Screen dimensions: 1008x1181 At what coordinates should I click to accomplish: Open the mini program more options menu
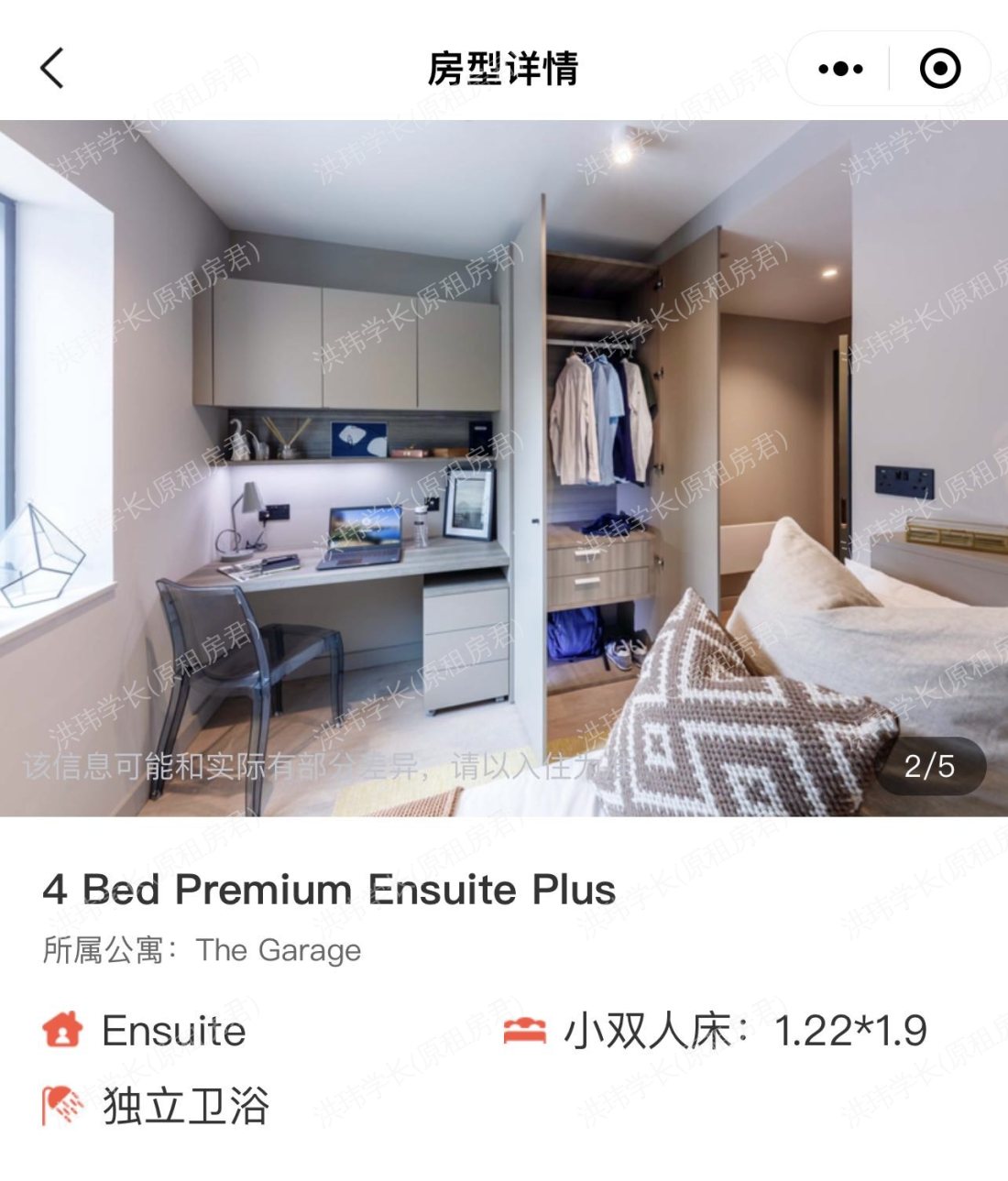pos(840,69)
